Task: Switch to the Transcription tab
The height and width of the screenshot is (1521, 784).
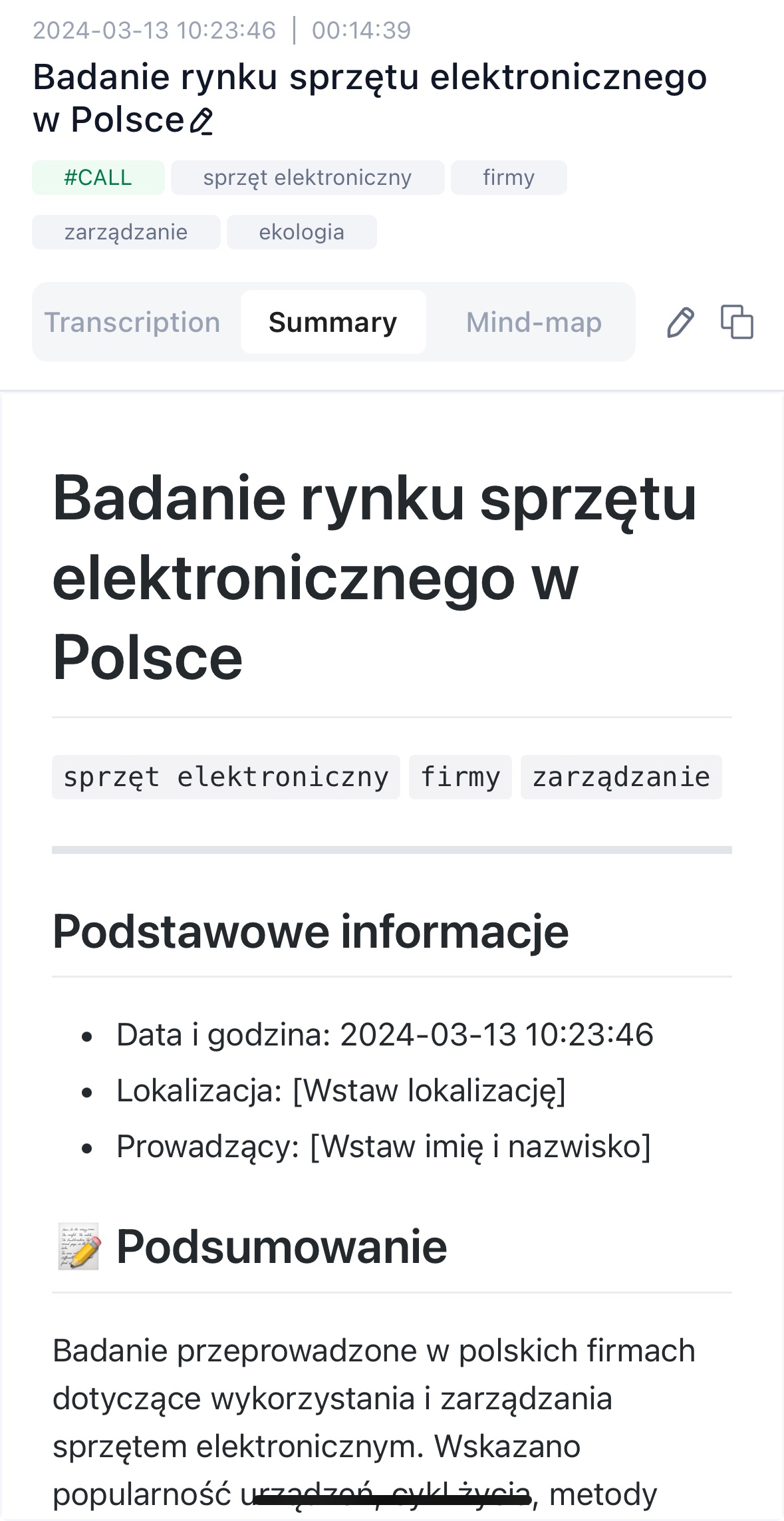Action: 132,322
